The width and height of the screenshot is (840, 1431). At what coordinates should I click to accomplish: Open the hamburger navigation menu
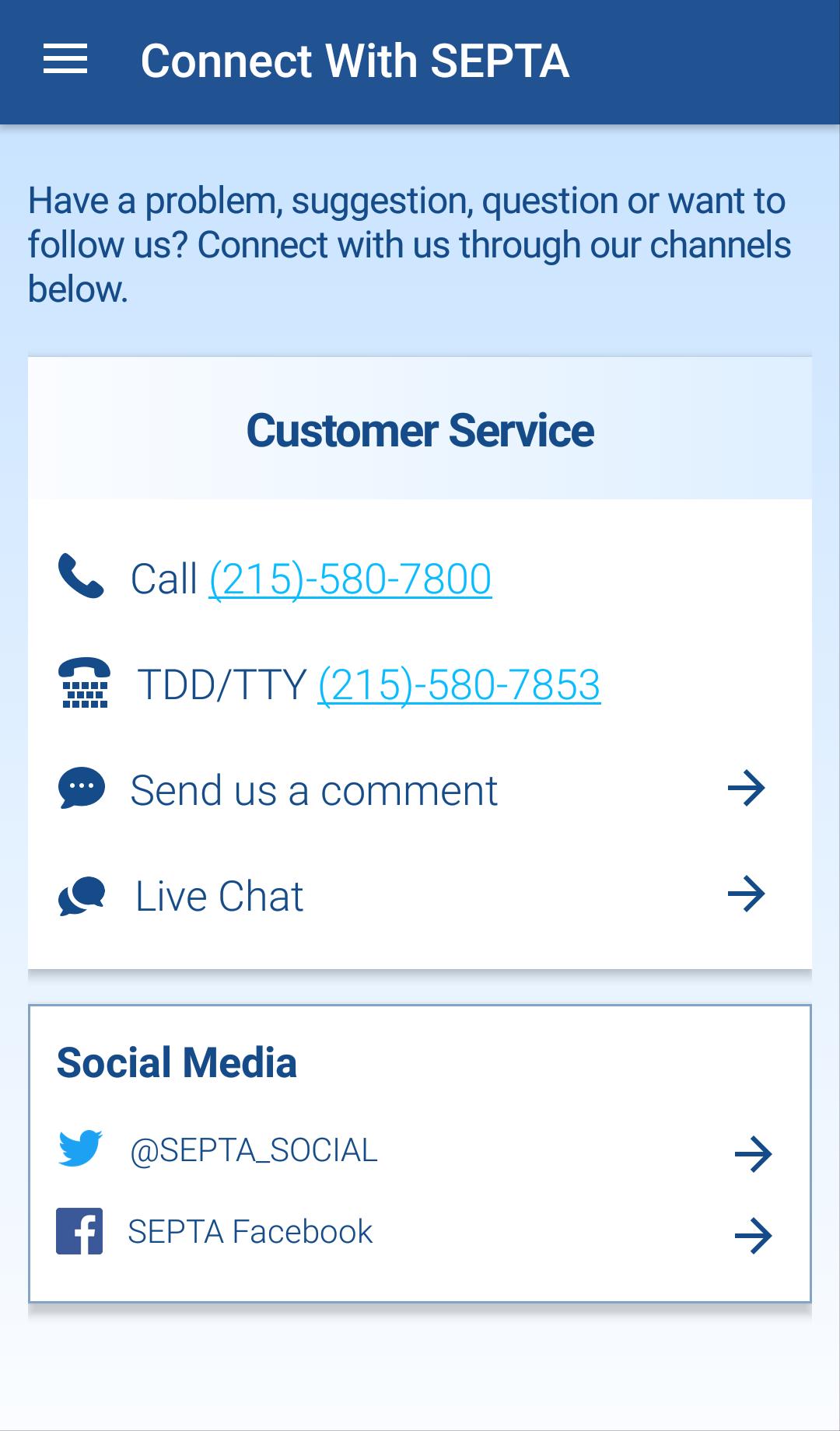65,60
